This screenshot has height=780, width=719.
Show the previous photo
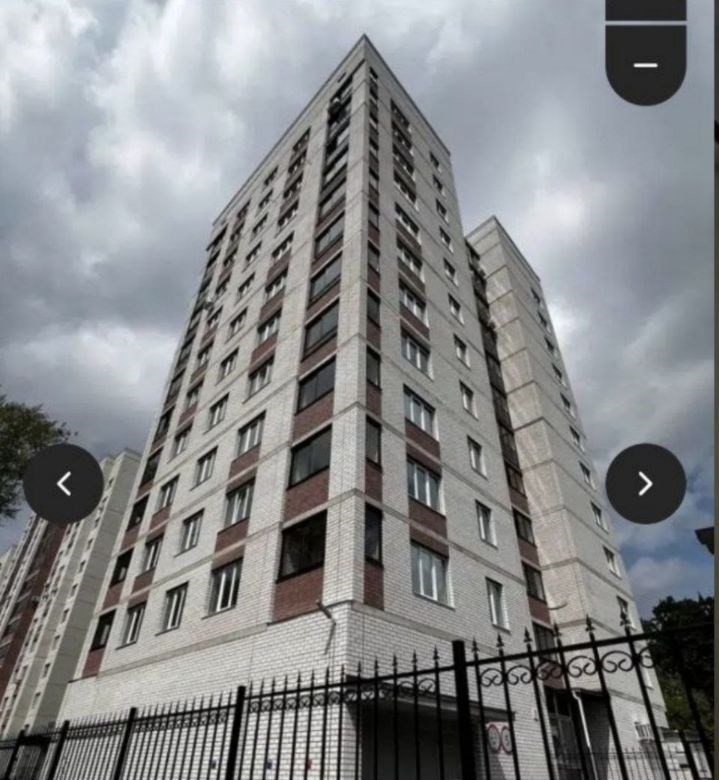pyautogui.click(x=63, y=484)
